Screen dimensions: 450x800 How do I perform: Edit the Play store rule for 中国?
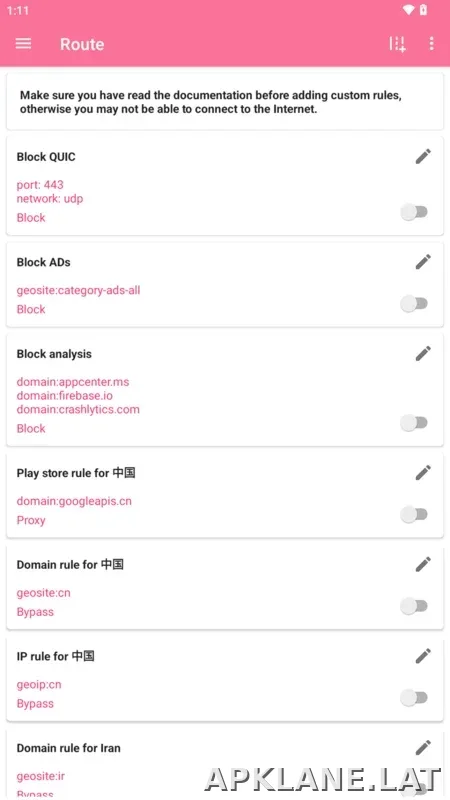point(423,472)
